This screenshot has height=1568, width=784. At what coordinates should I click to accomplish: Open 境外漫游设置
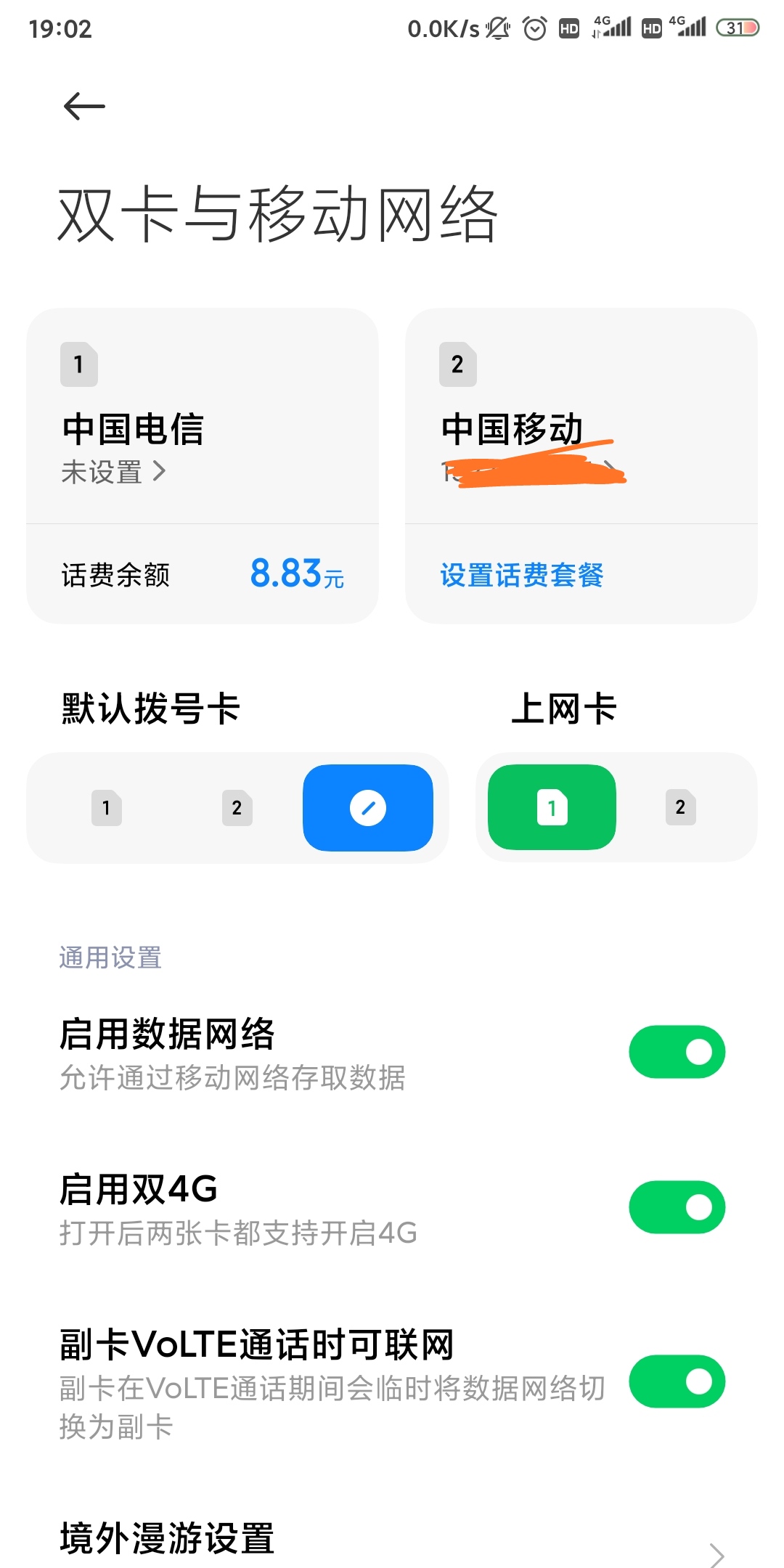(392, 1539)
